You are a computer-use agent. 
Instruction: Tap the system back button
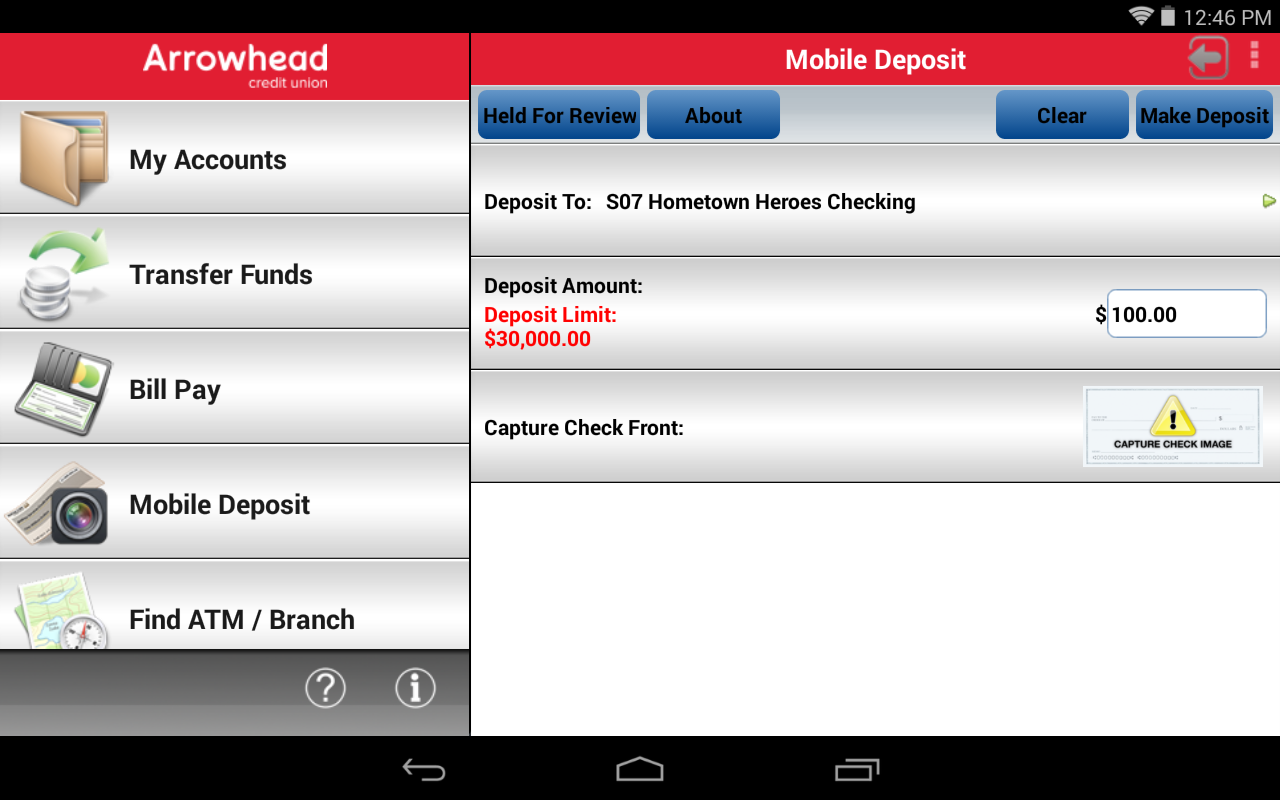tap(424, 769)
